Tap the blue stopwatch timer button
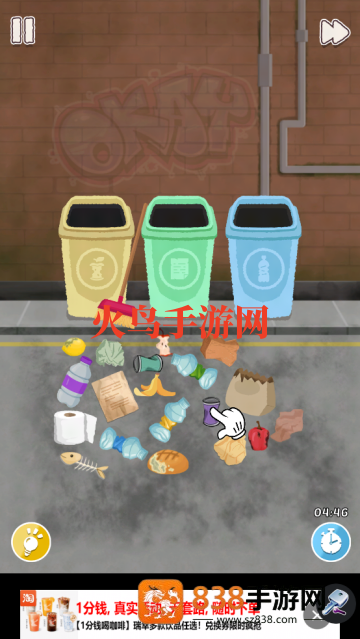 click(x=331, y=542)
